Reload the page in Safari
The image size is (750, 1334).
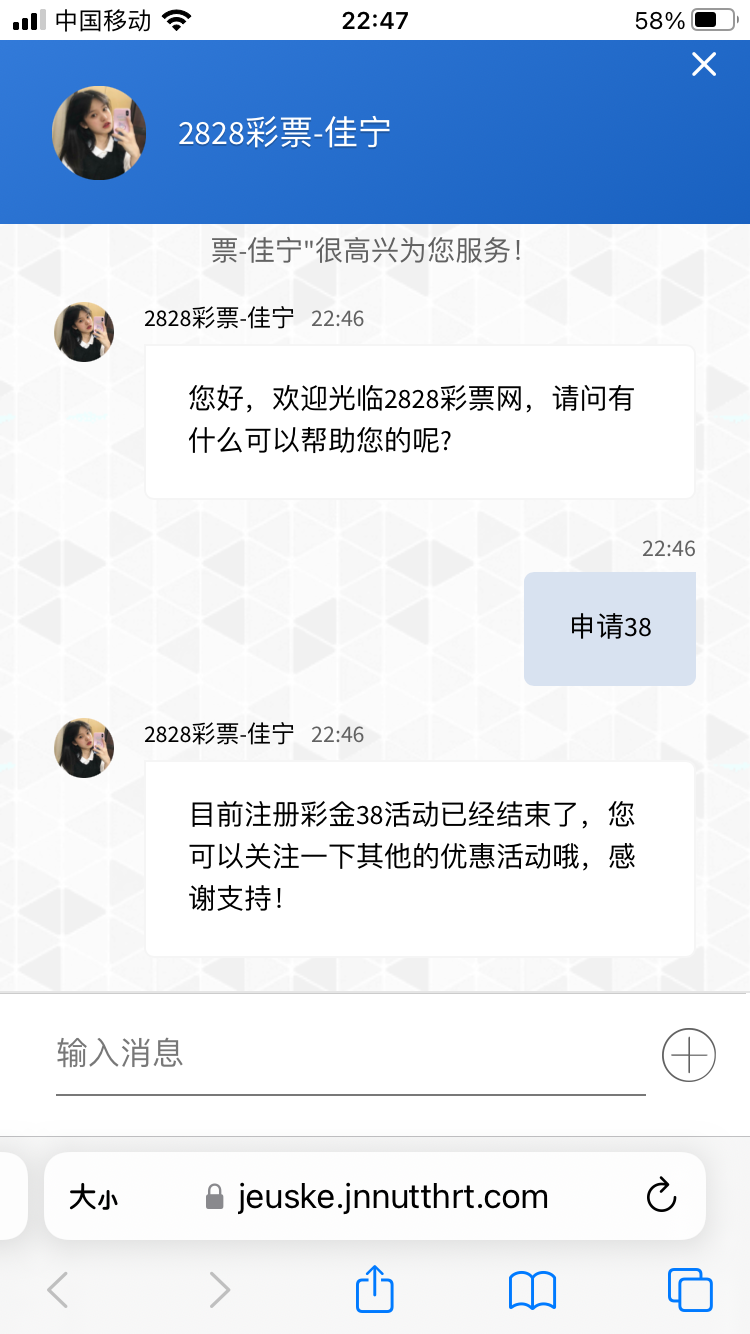pyautogui.click(x=661, y=1196)
